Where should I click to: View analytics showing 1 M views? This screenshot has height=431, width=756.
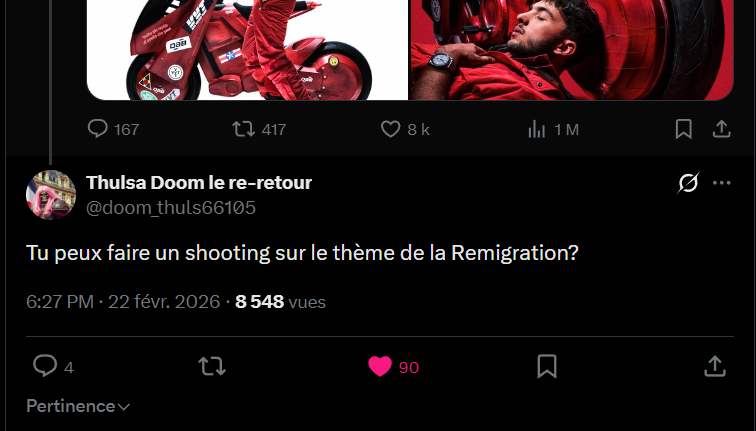[536, 129]
